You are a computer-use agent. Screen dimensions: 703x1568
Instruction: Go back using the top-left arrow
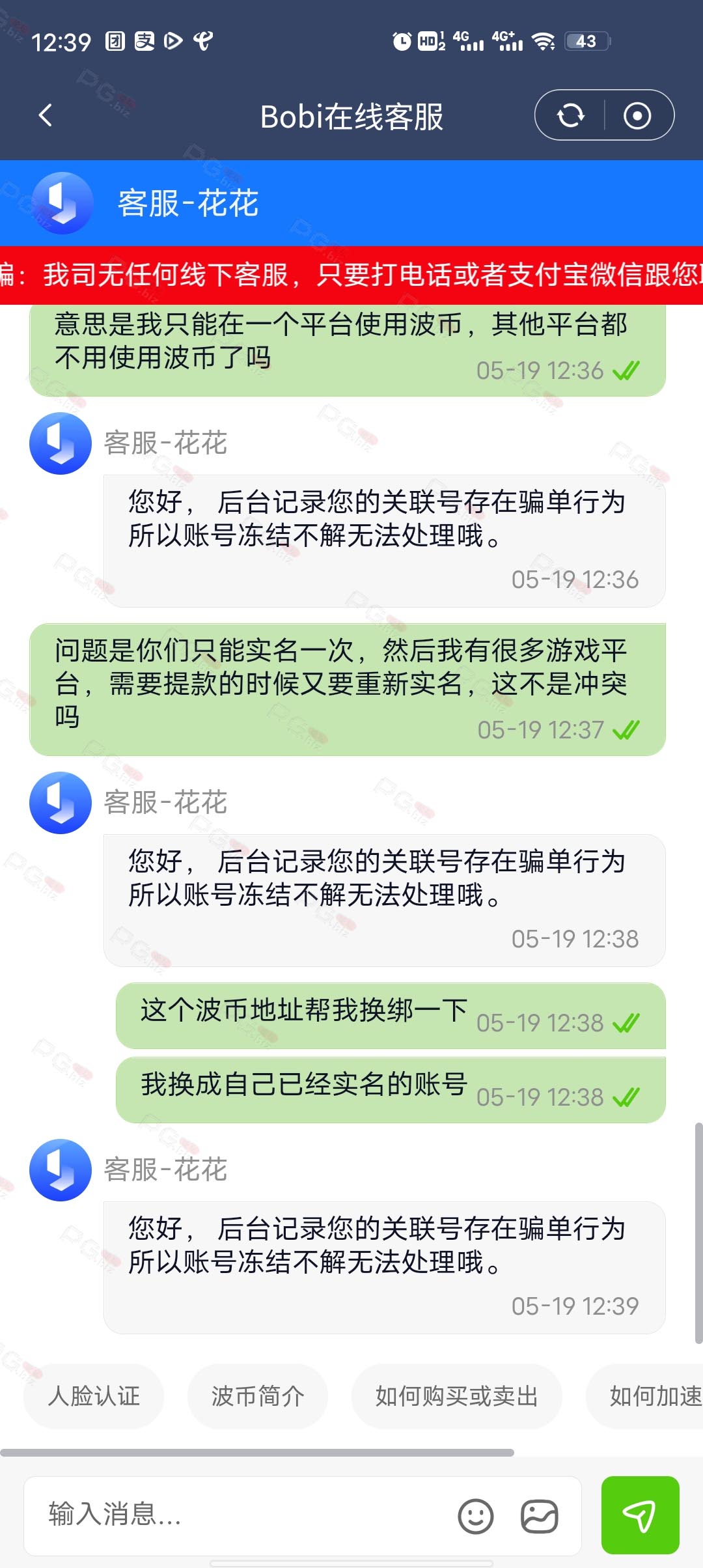pyautogui.click(x=46, y=116)
